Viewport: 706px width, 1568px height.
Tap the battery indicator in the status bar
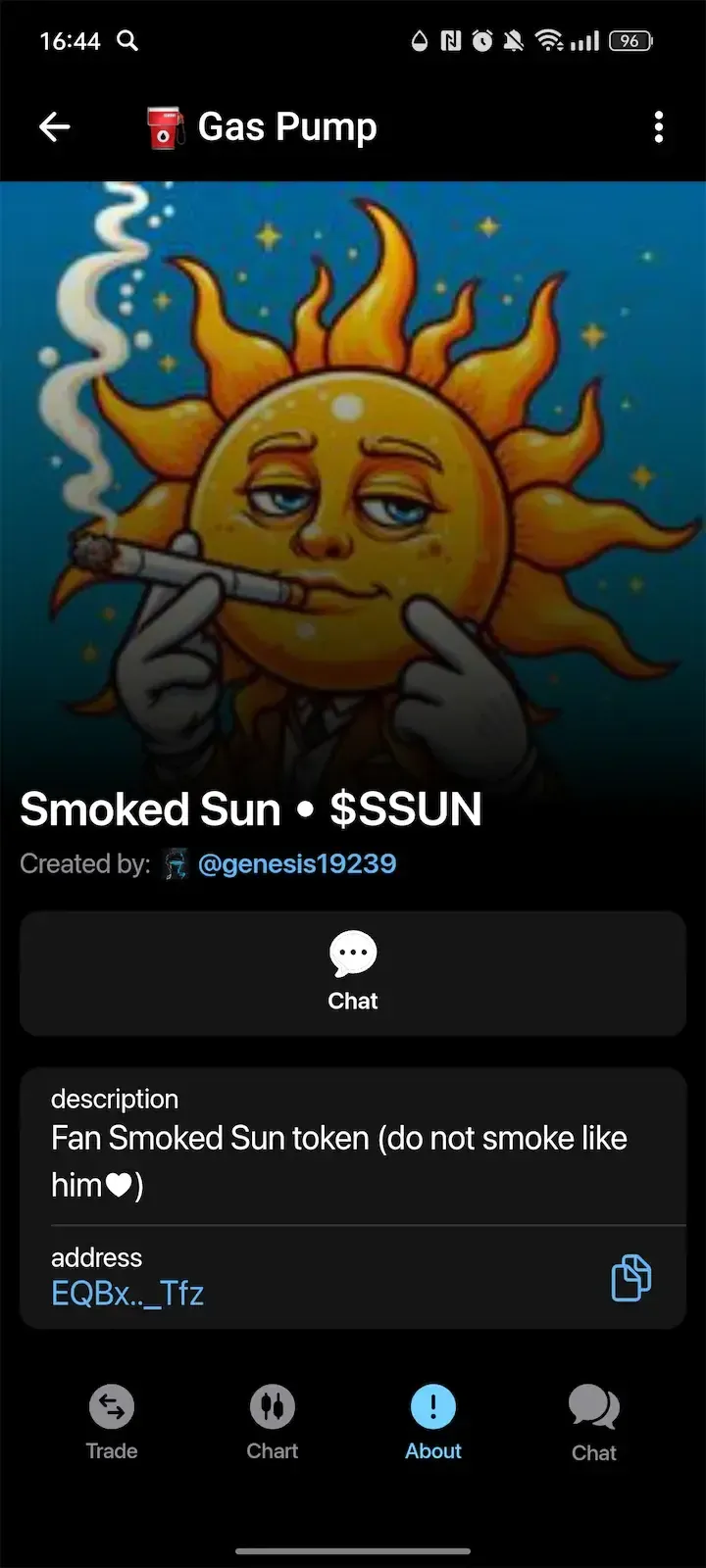point(630,41)
